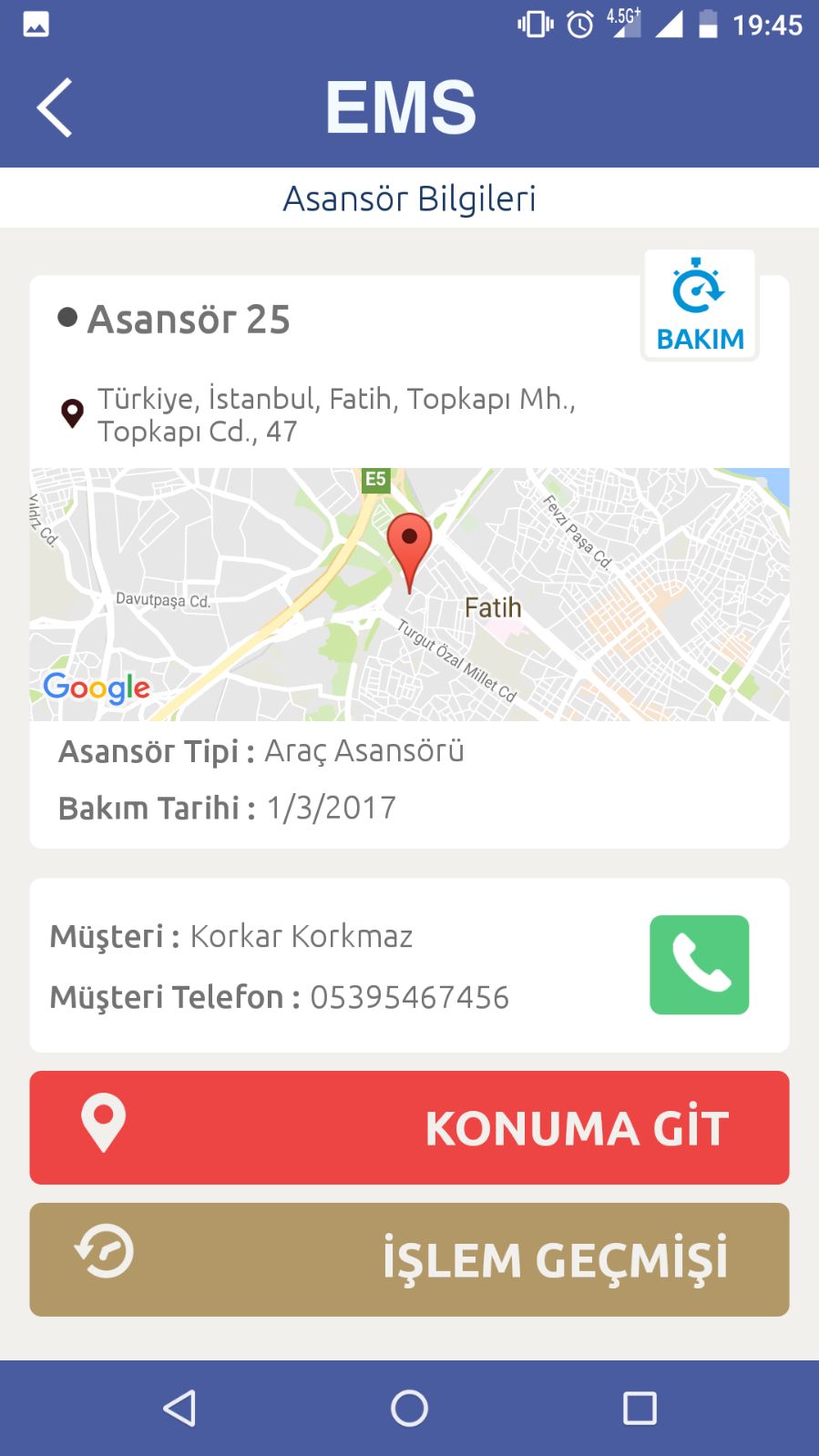
Task: Tap the system home button
Action: [409, 1408]
